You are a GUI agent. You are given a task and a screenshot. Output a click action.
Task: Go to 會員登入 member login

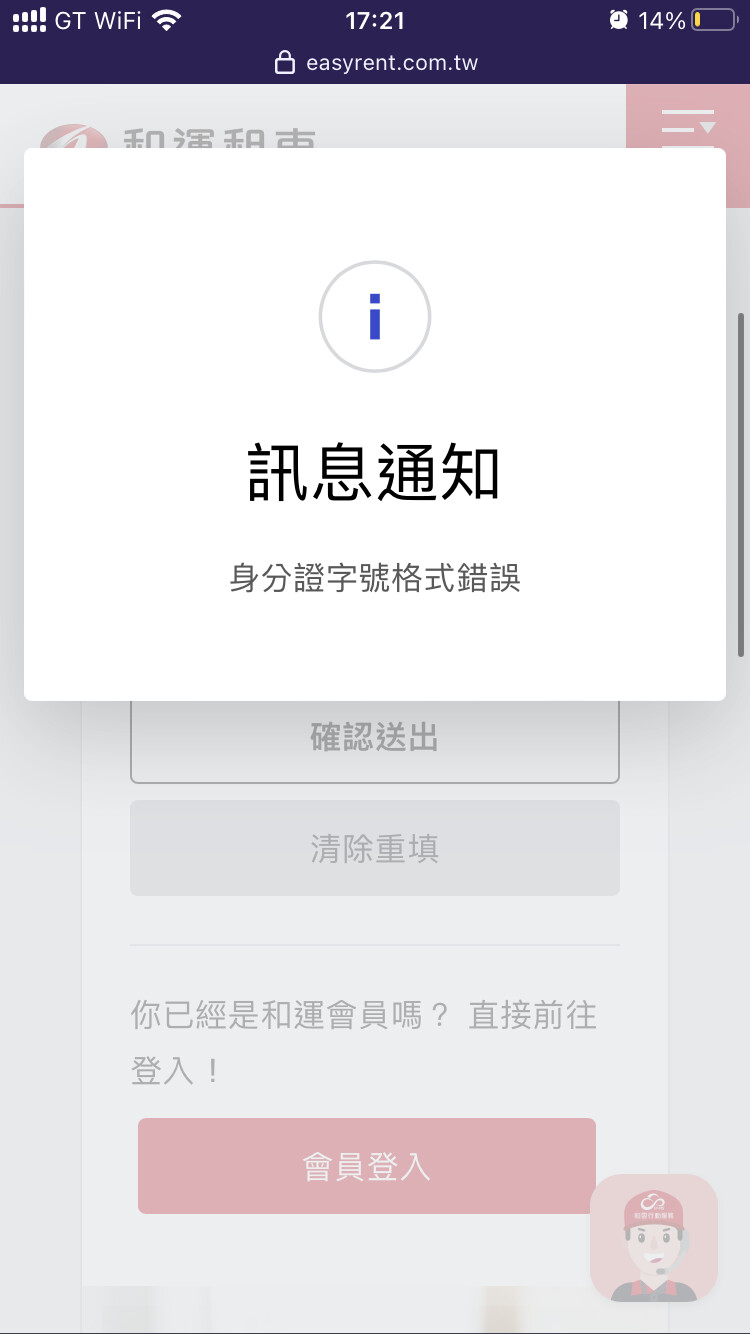(366, 1166)
